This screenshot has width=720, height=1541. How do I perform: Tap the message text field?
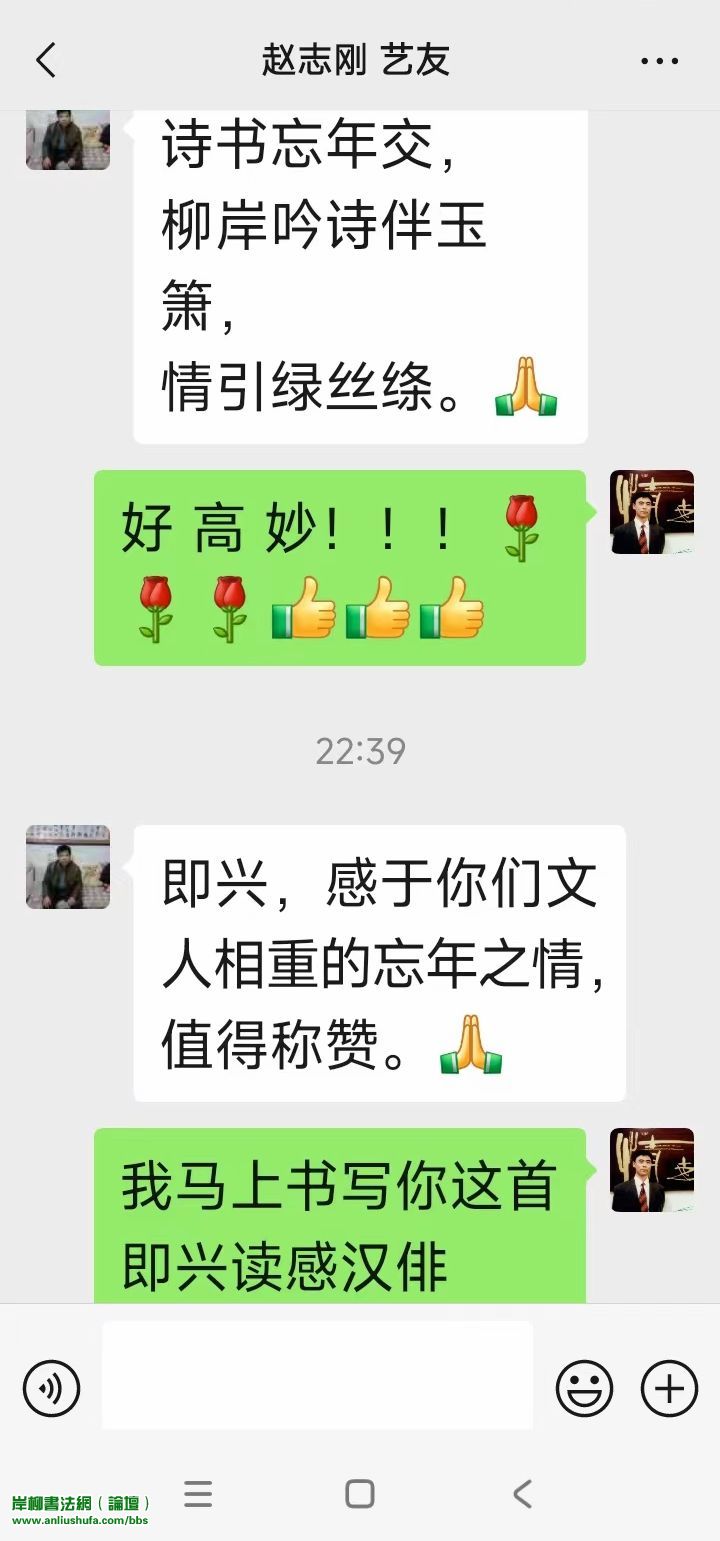pyautogui.click(x=317, y=1375)
